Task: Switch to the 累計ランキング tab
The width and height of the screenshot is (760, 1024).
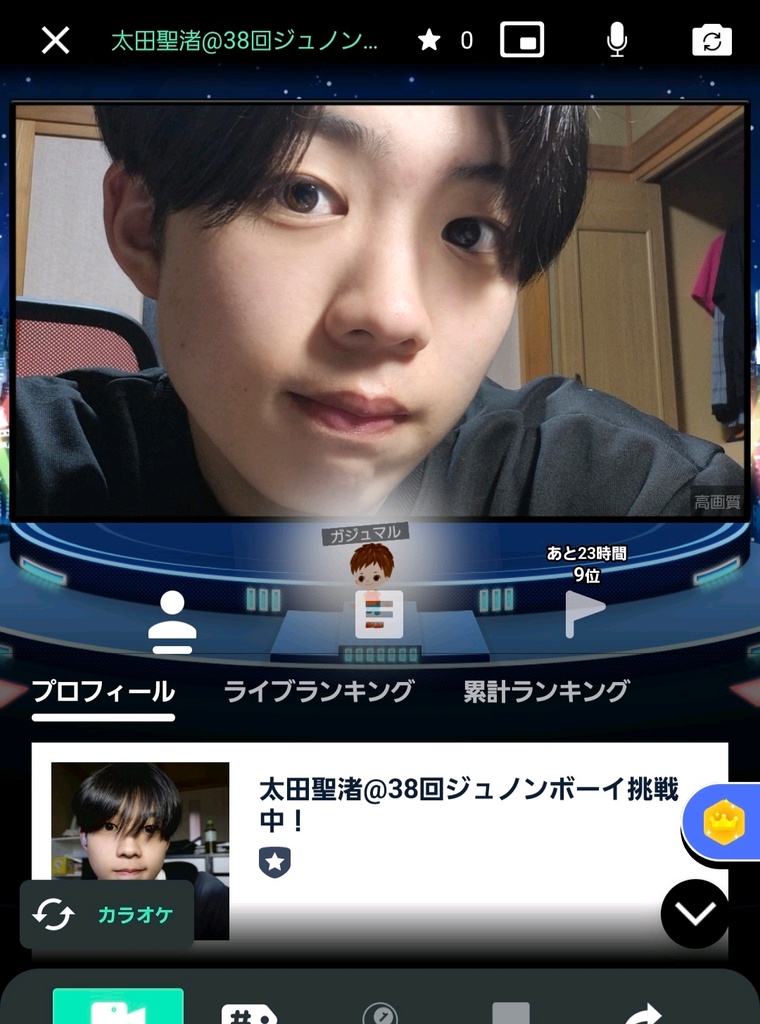Action: click(546, 691)
